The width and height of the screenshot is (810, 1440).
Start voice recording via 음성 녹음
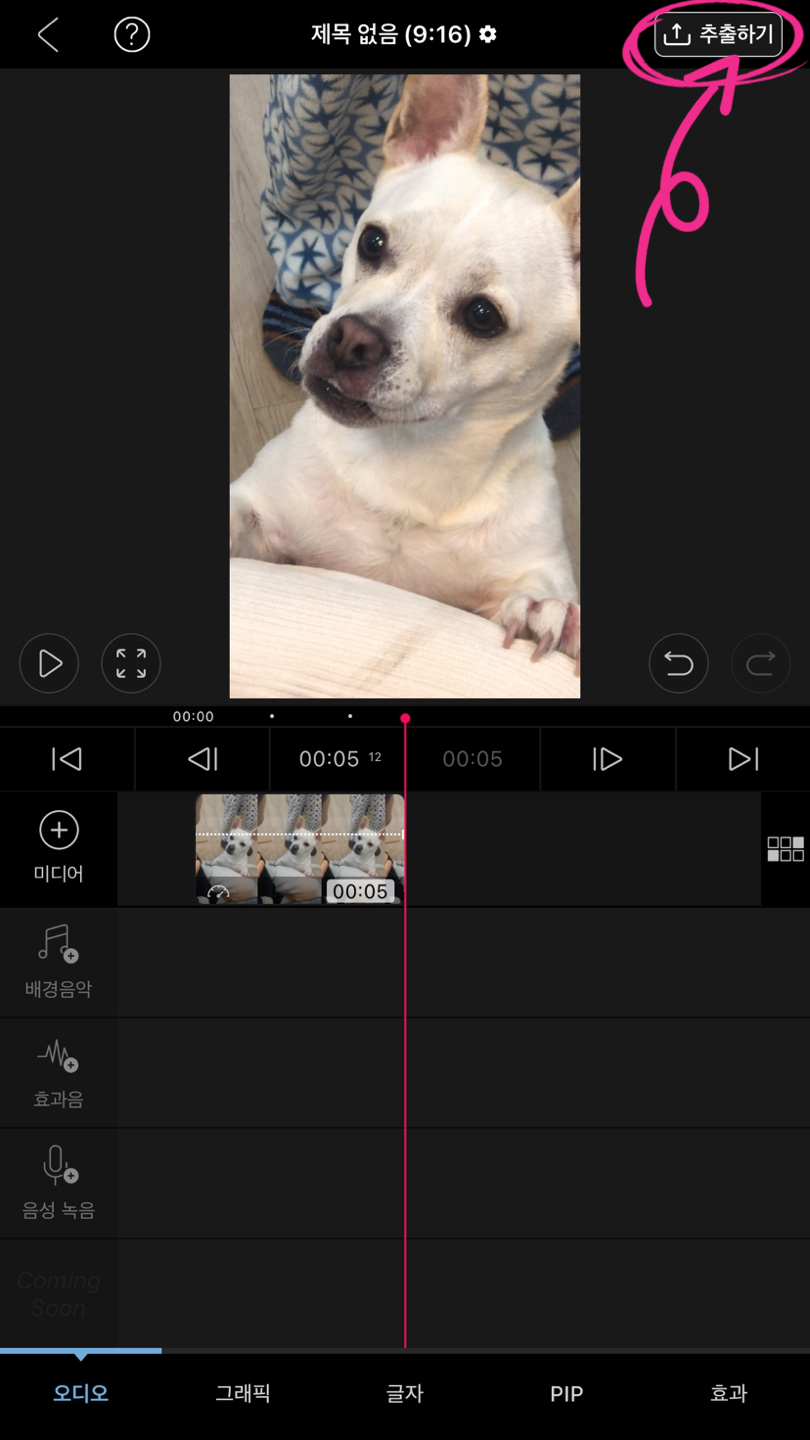pos(58,1183)
